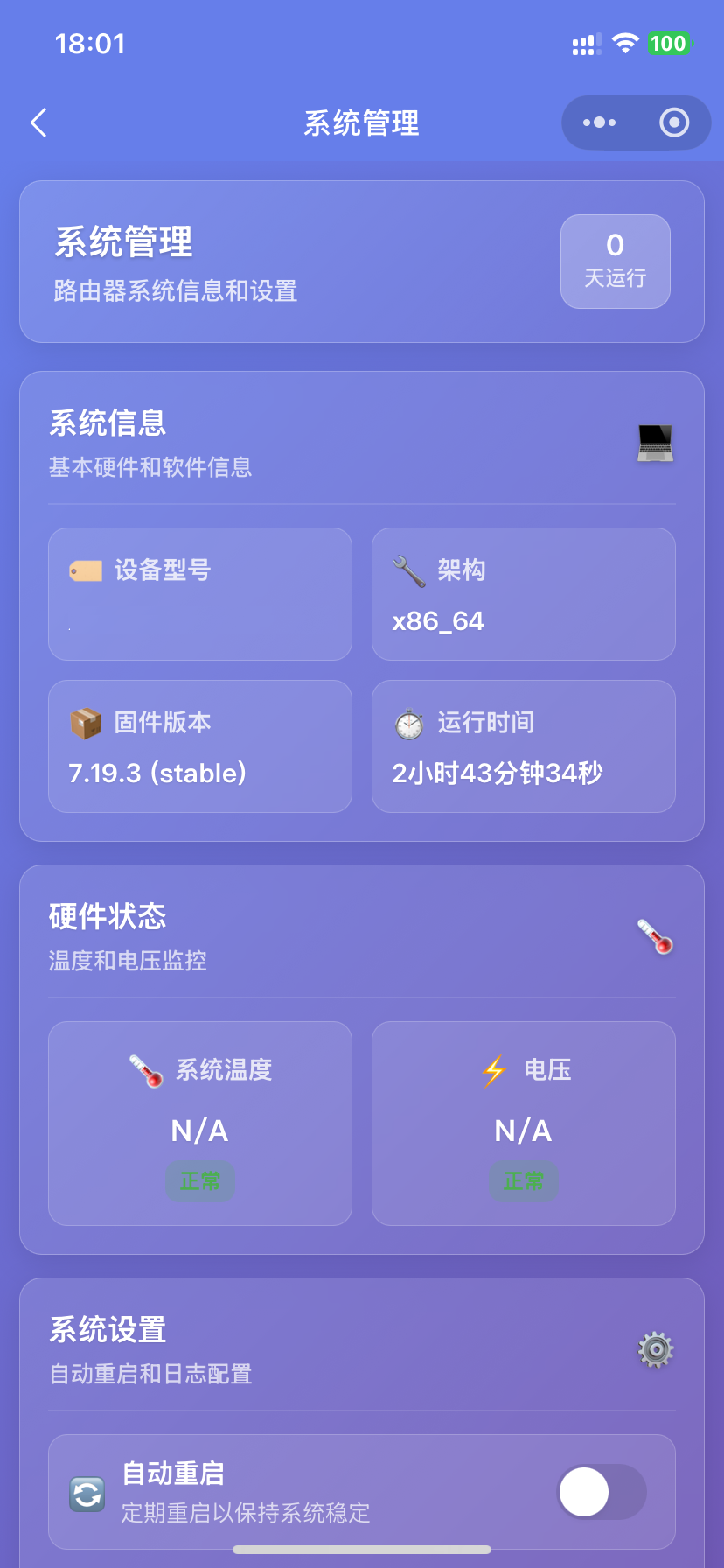Open the mini program three-dot menu
Viewport: 724px width, 1568px height.
pyautogui.click(x=599, y=122)
